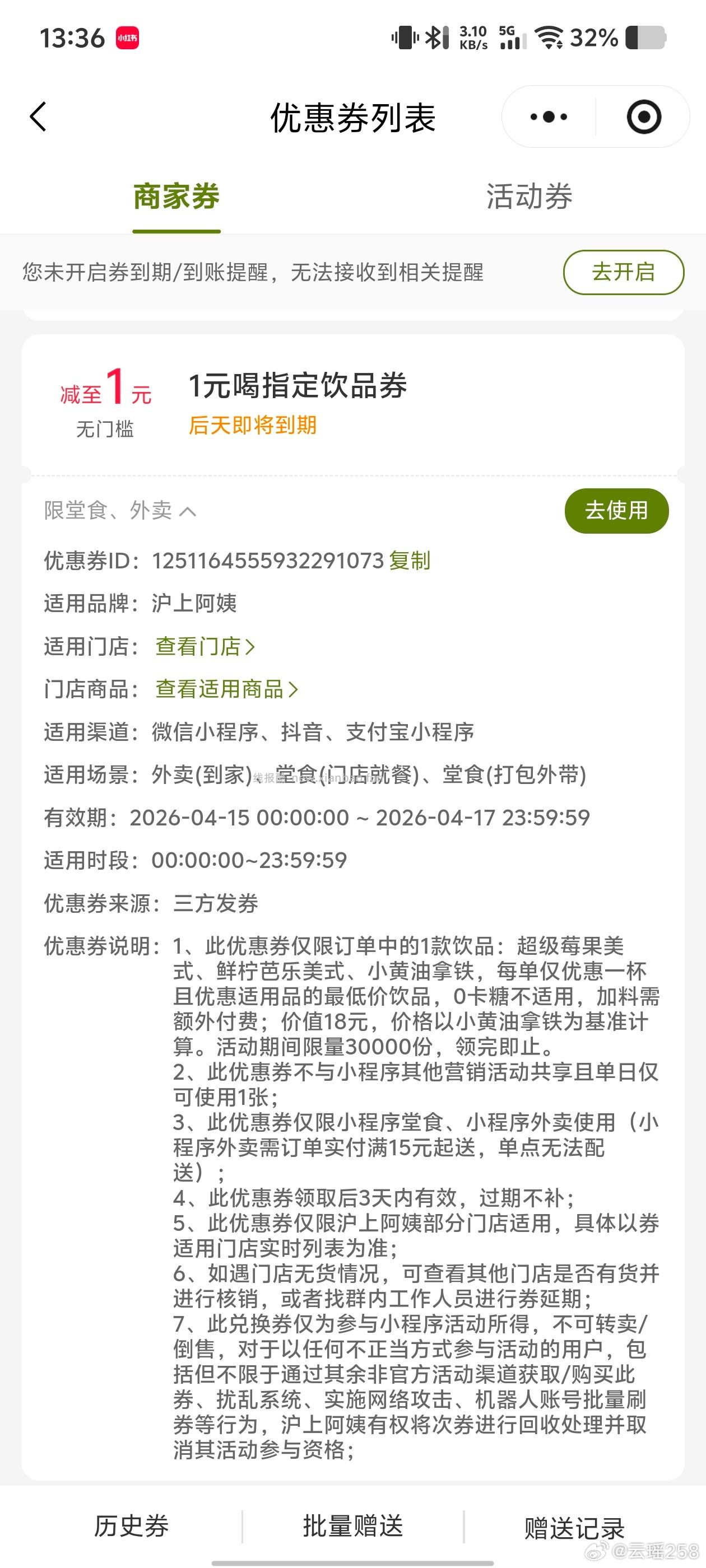Image resolution: width=706 pixels, height=1568 pixels.
Task: Click 复制 to copy the coupon ID
Action: point(410,561)
